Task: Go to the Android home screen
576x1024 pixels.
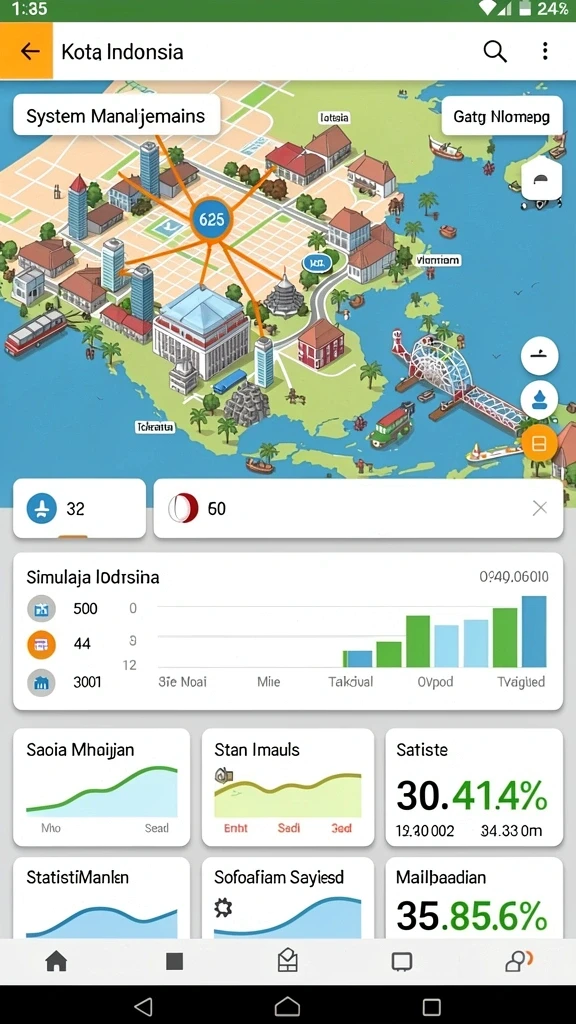Action: pyautogui.click(x=287, y=1006)
